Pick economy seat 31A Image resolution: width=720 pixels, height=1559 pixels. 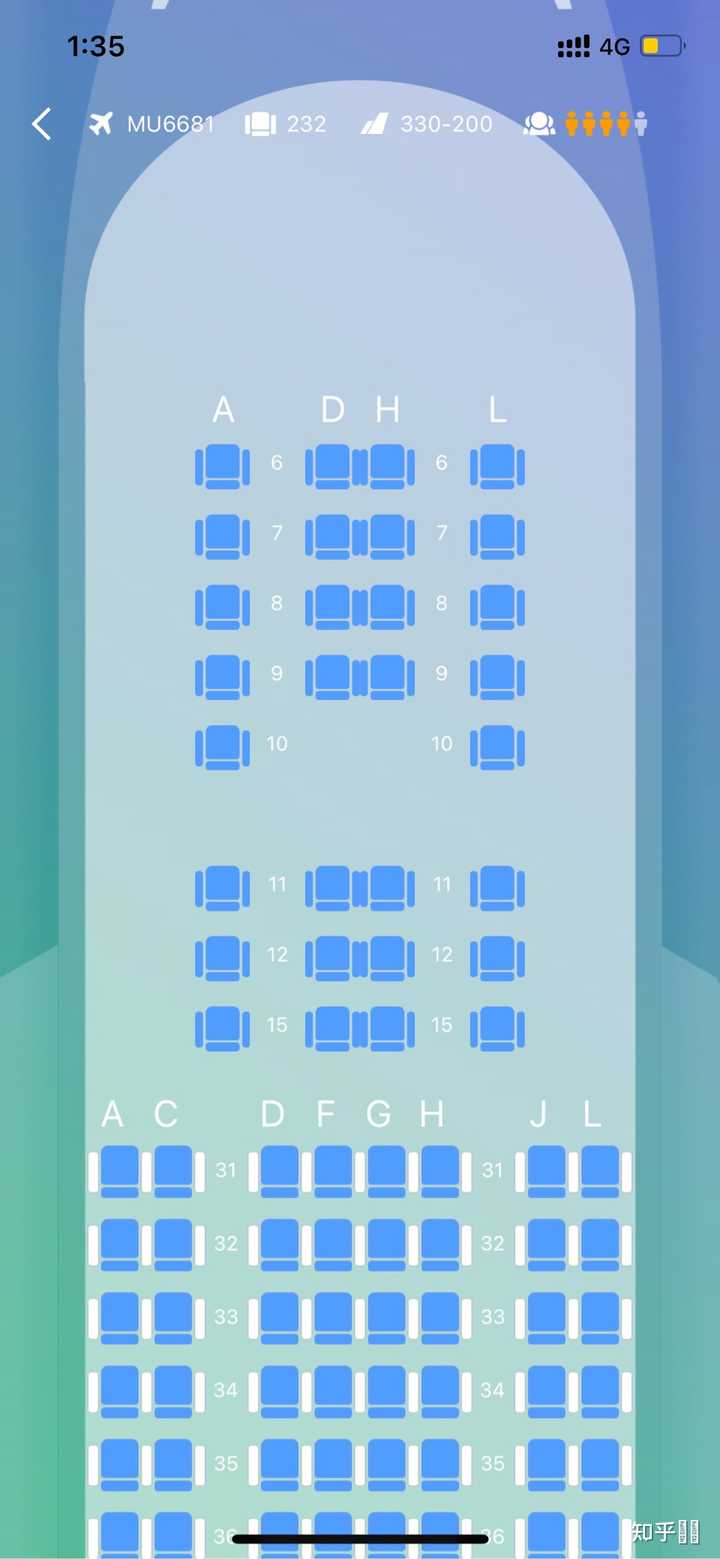click(120, 1171)
